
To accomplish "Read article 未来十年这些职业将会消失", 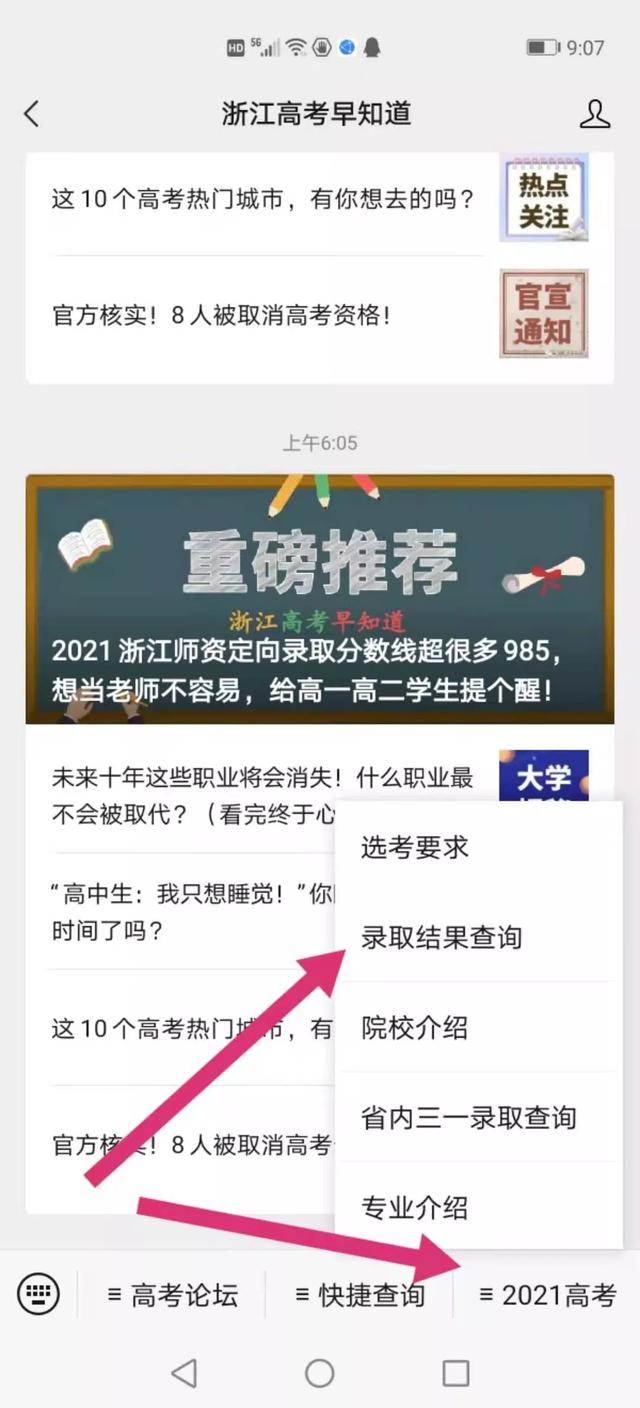I will 190,795.
